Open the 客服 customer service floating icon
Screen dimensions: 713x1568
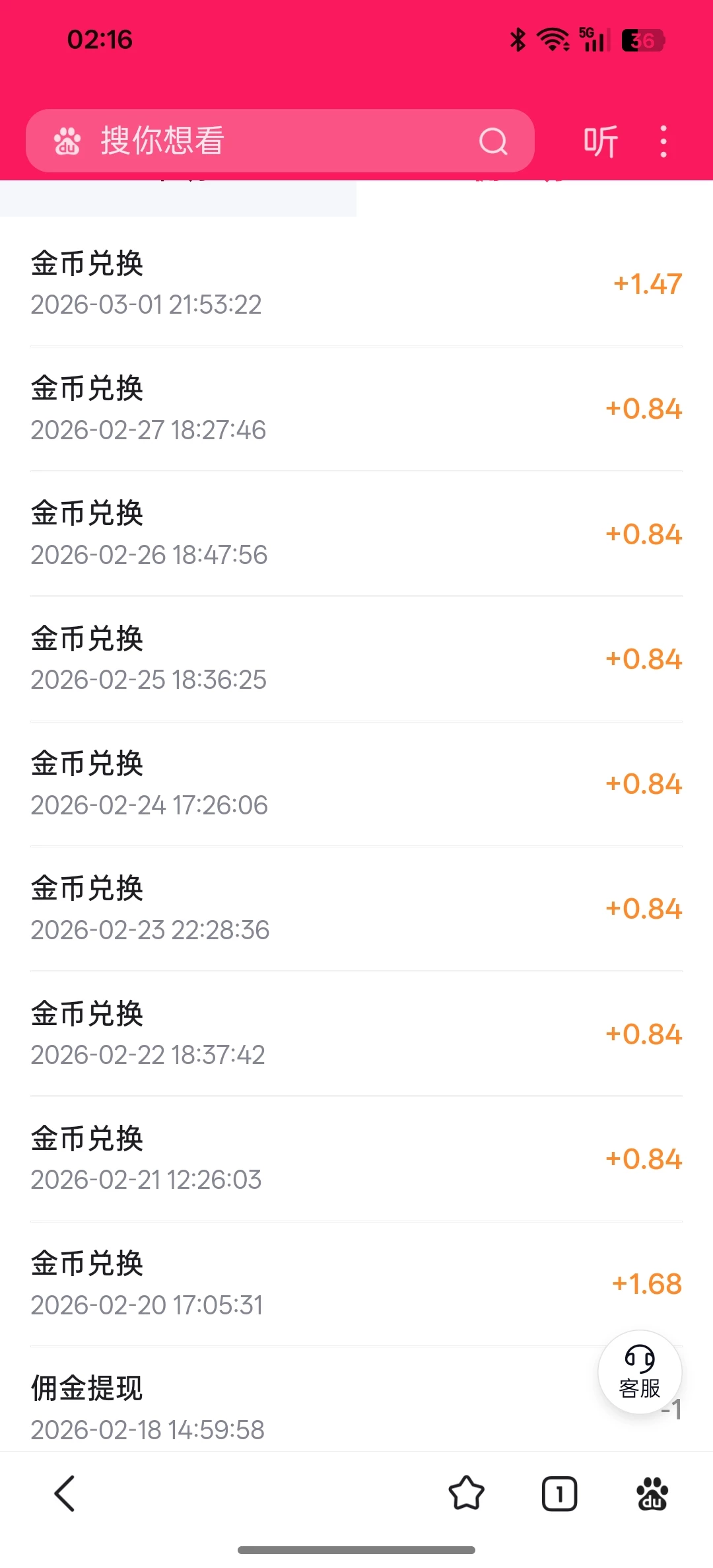639,1372
